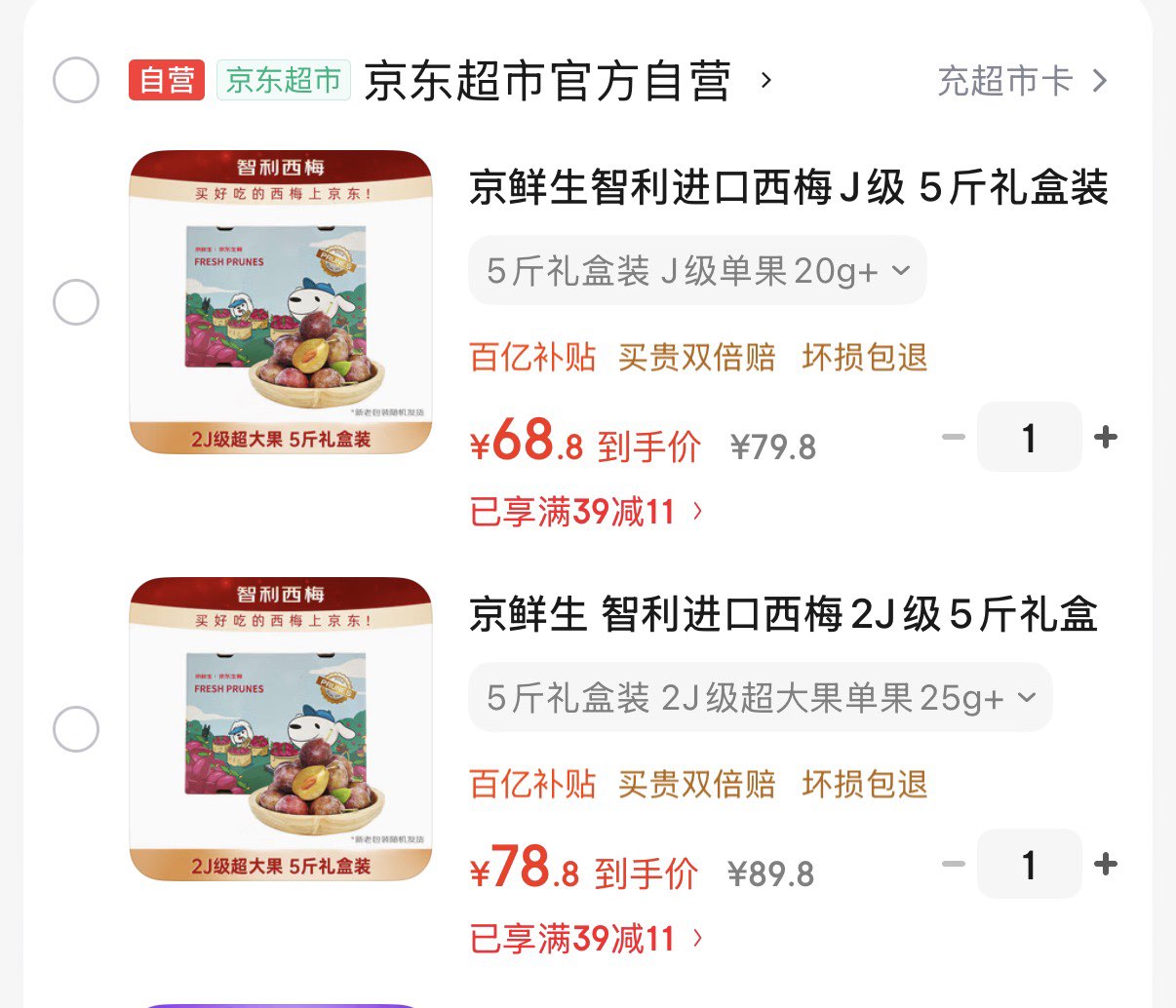Change spec 5斤礼盒装 2J级超大果单果25g+
Viewport: 1176px width, 1008px height.
(760, 698)
